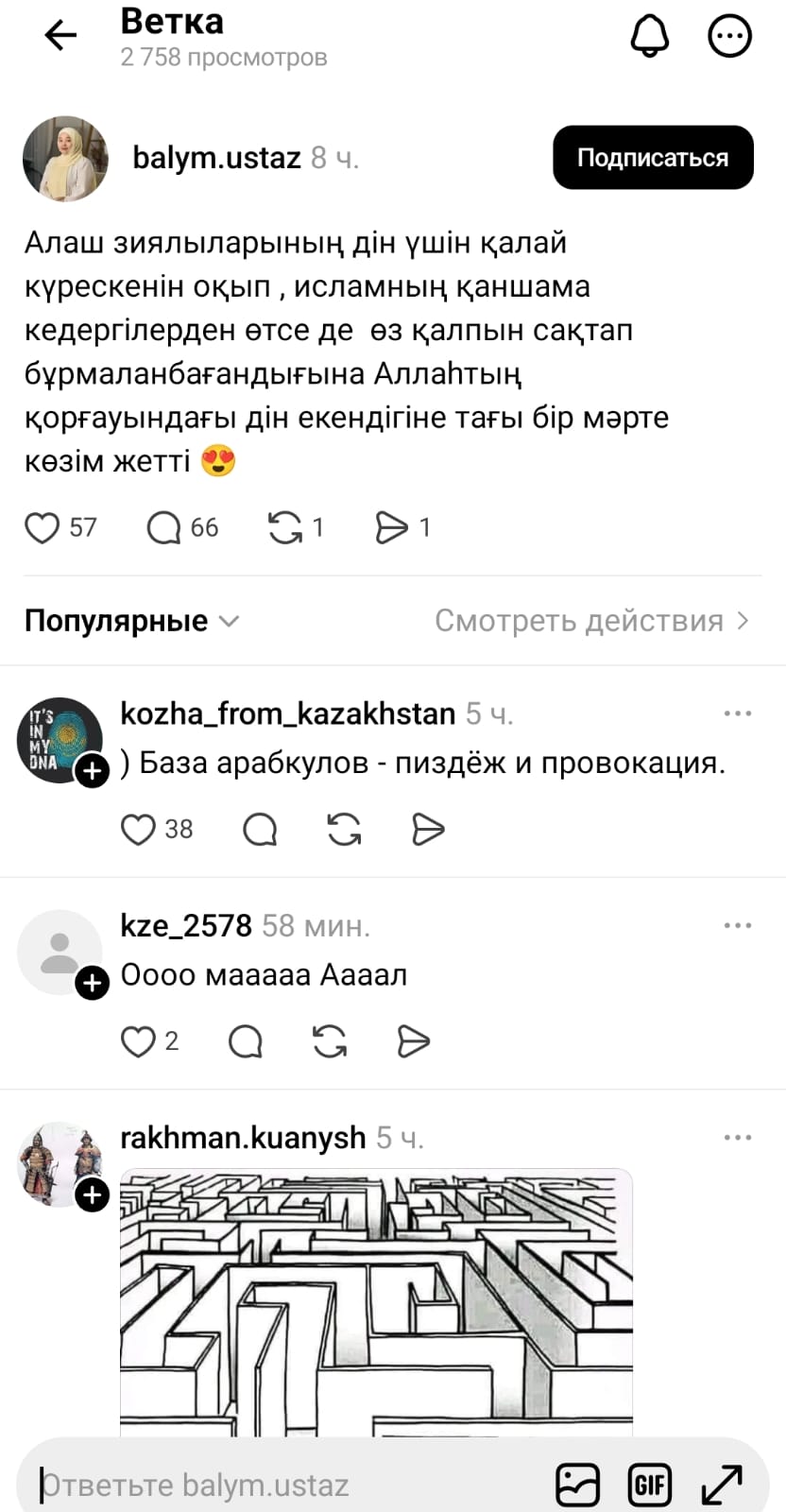Repost balym.ustaz's post
786x1512 pixels.
tap(285, 527)
